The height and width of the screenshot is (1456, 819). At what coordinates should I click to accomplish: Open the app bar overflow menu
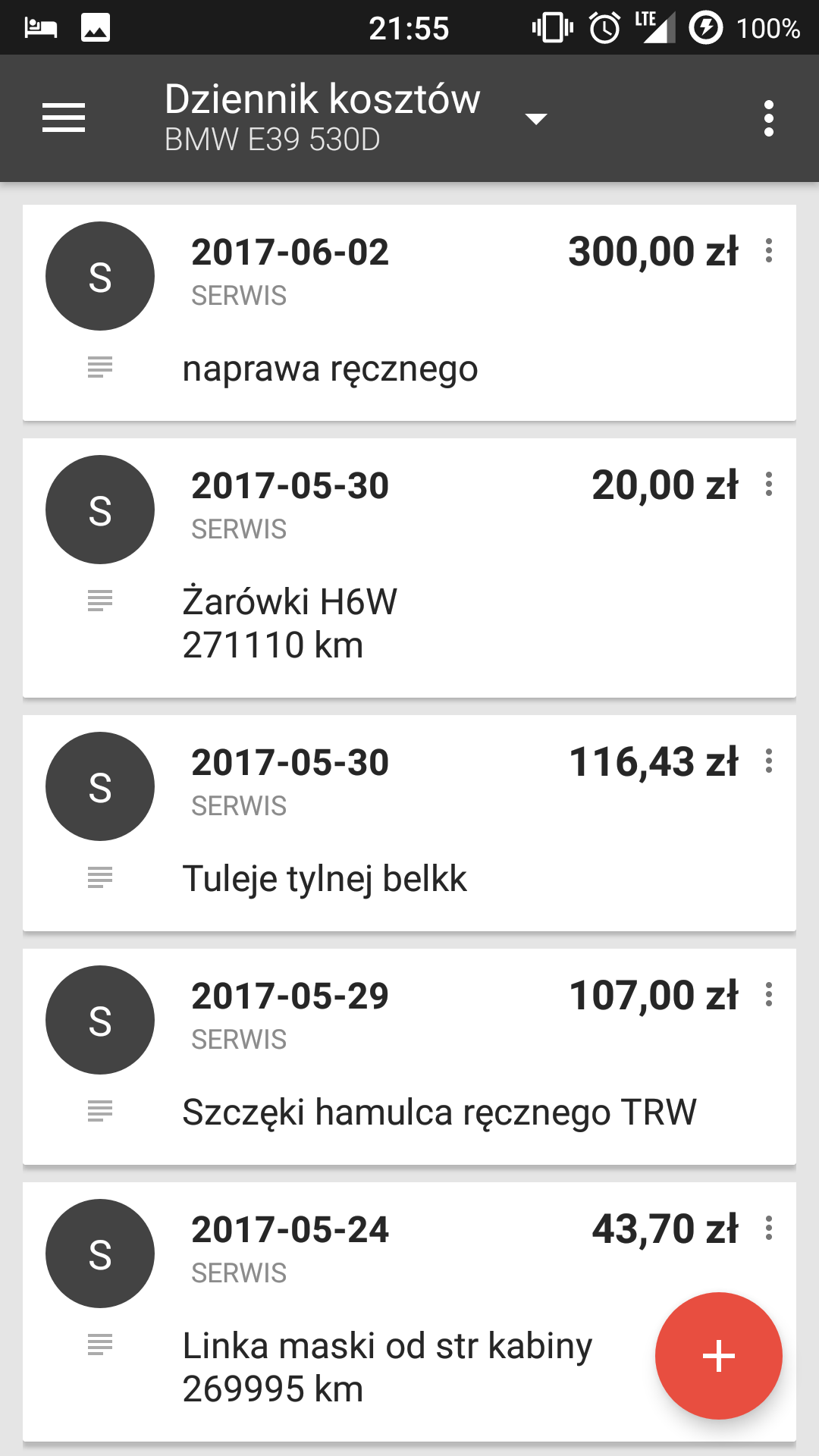point(768,118)
